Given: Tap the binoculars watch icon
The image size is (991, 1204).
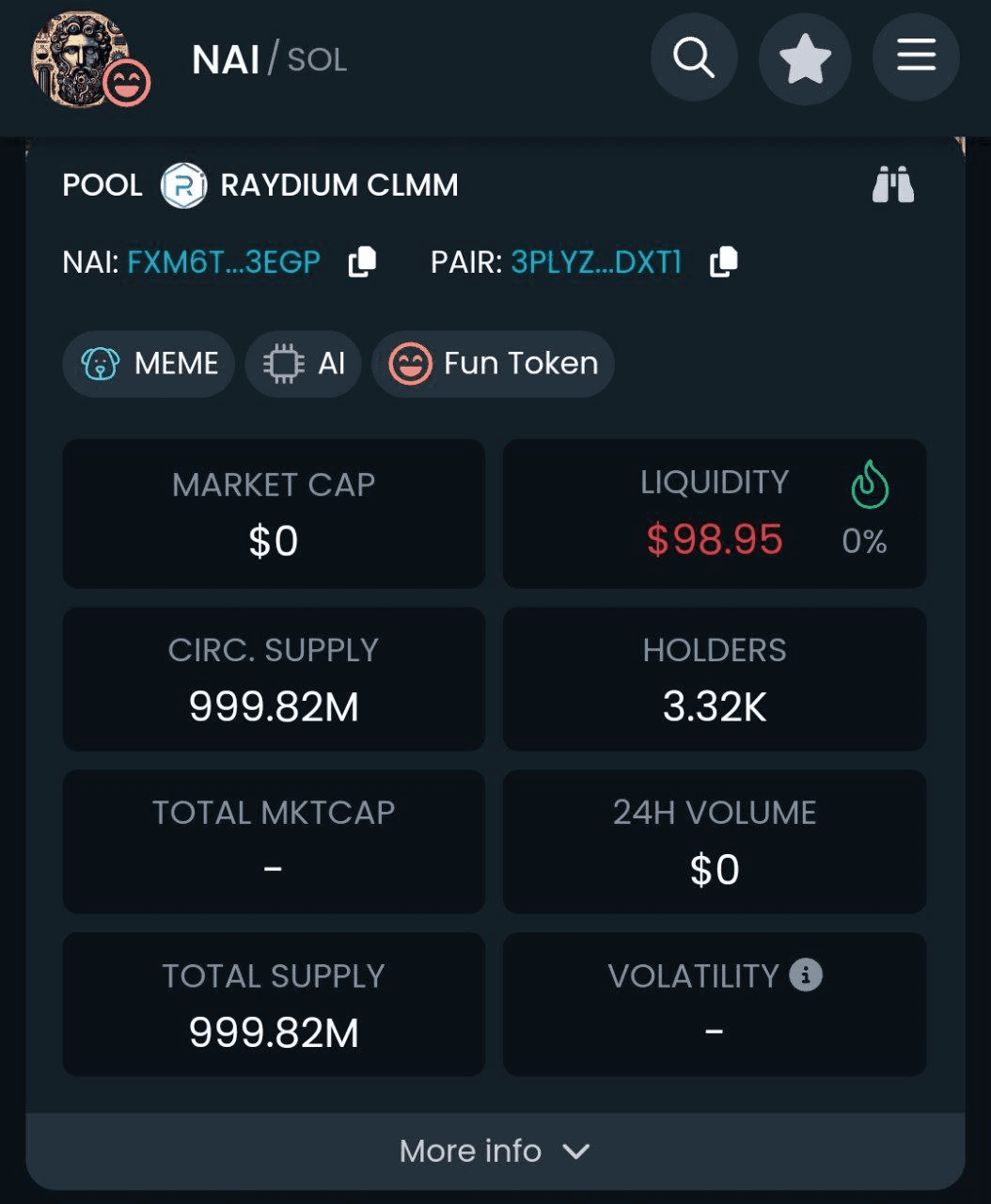Looking at the screenshot, I should click(x=892, y=184).
